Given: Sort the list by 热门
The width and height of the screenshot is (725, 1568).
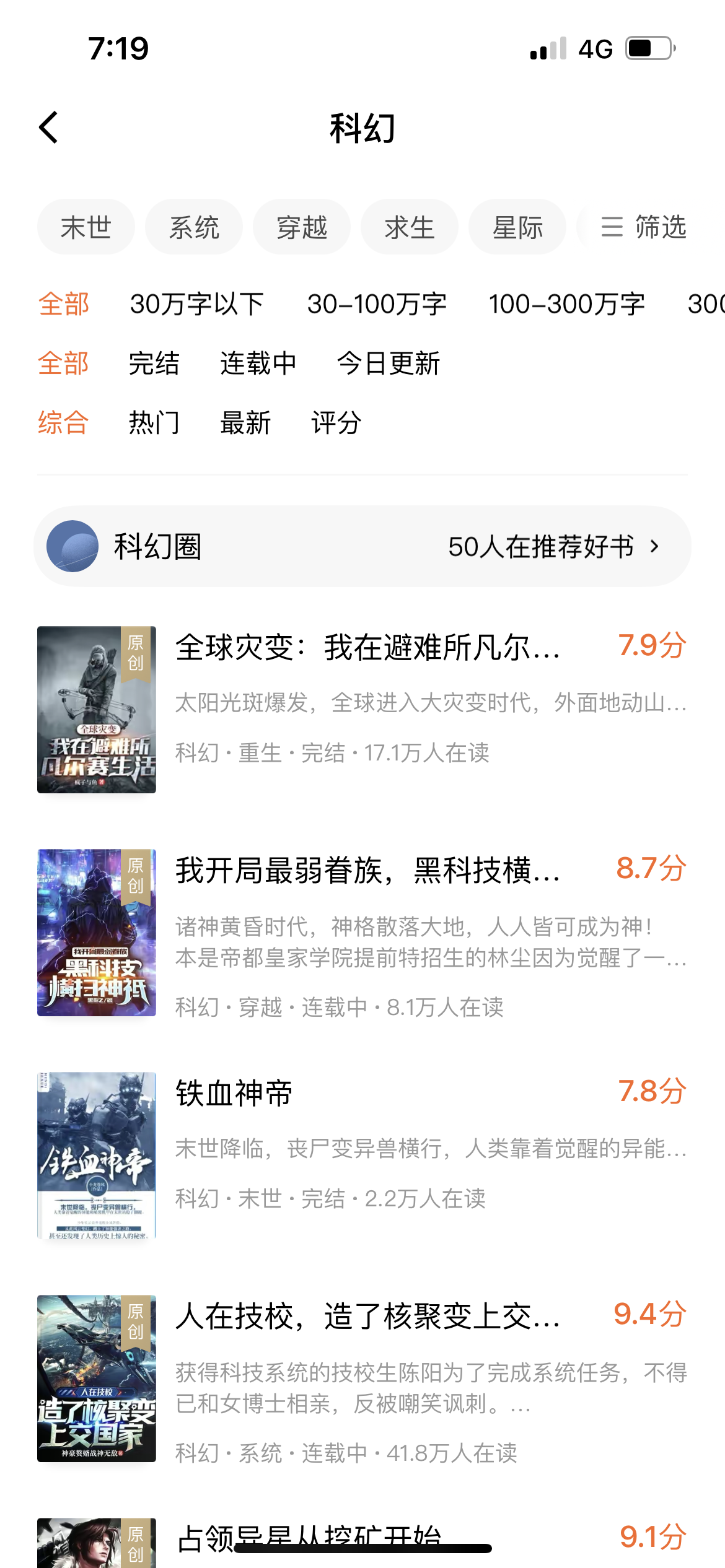Looking at the screenshot, I should click(x=154, y=423).
